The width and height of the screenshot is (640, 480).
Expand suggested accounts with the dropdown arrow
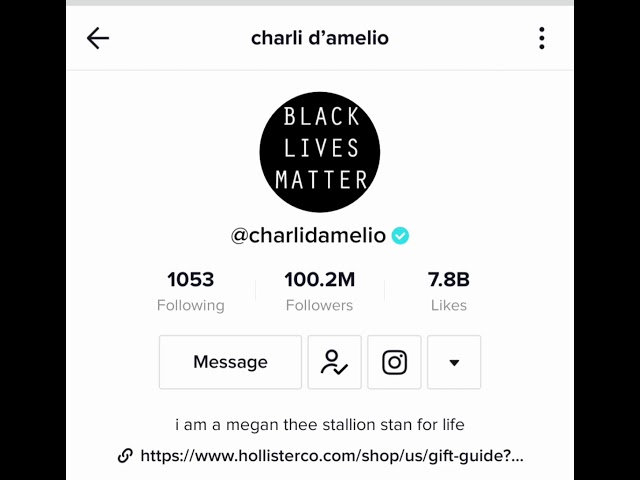[x=454, y=362]
